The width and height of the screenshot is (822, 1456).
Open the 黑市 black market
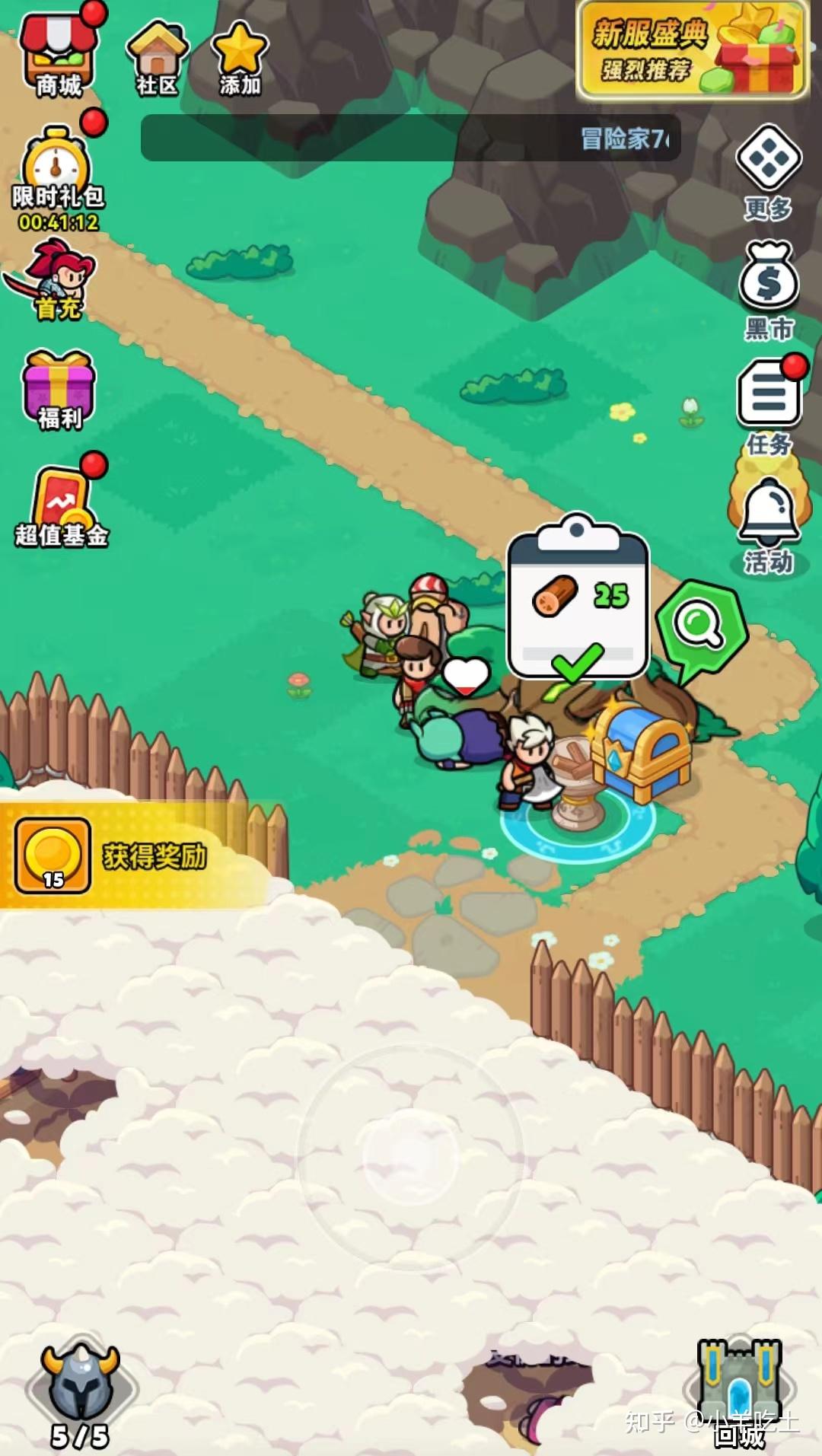click(769, 291)
